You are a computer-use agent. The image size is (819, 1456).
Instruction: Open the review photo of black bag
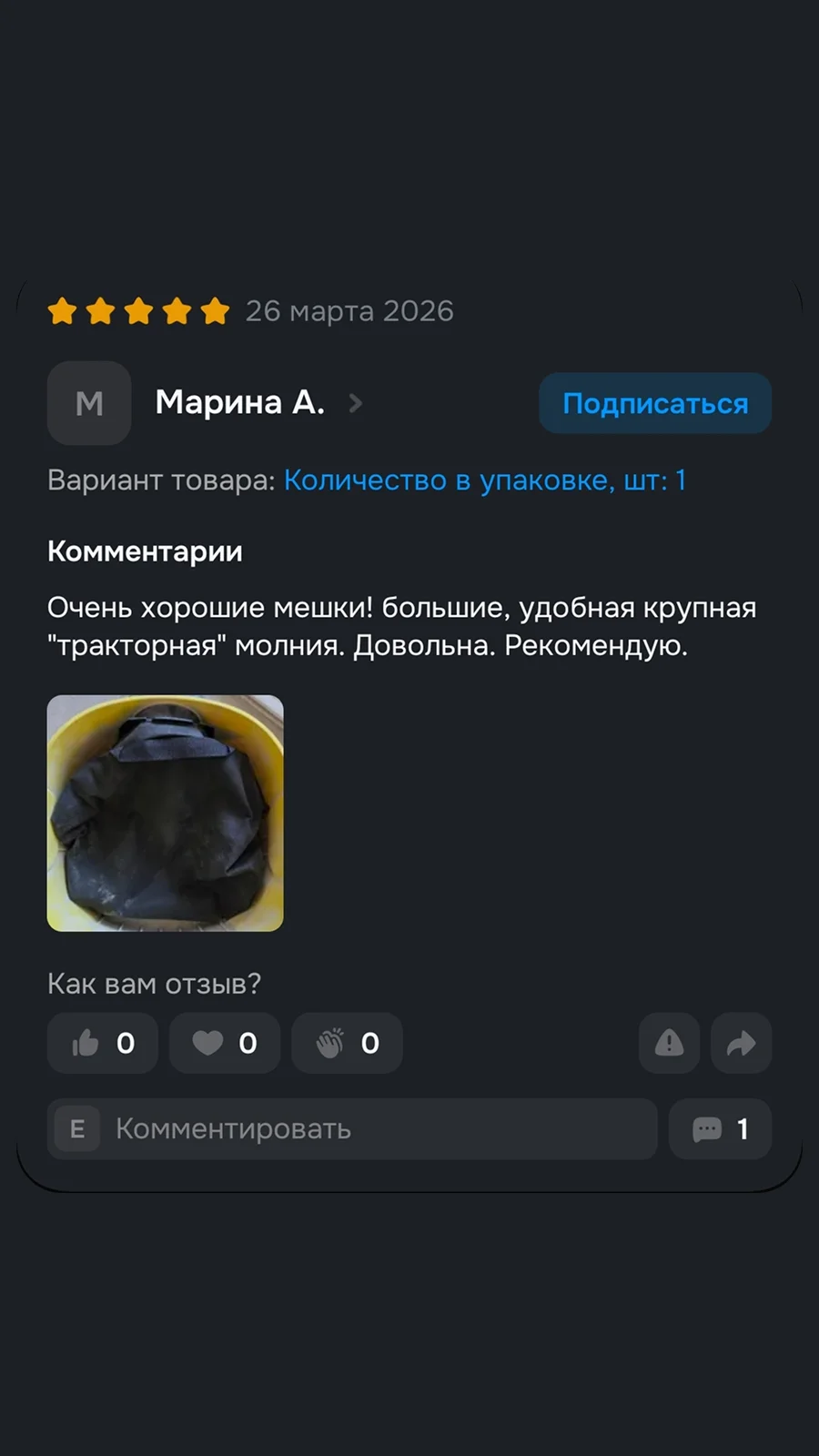(x=166, y=813)
